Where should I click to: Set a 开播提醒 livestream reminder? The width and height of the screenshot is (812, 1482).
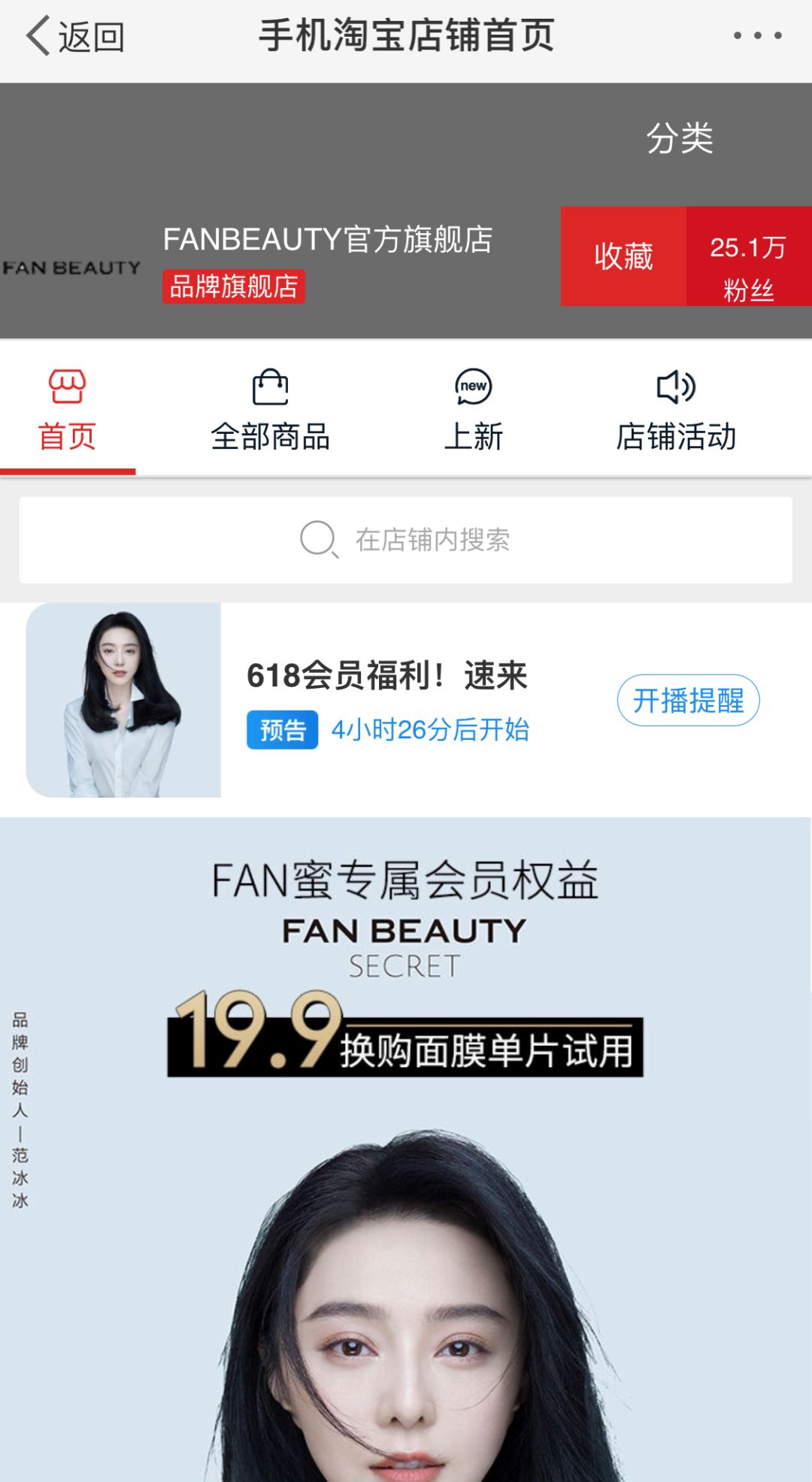tap(688, 700)
